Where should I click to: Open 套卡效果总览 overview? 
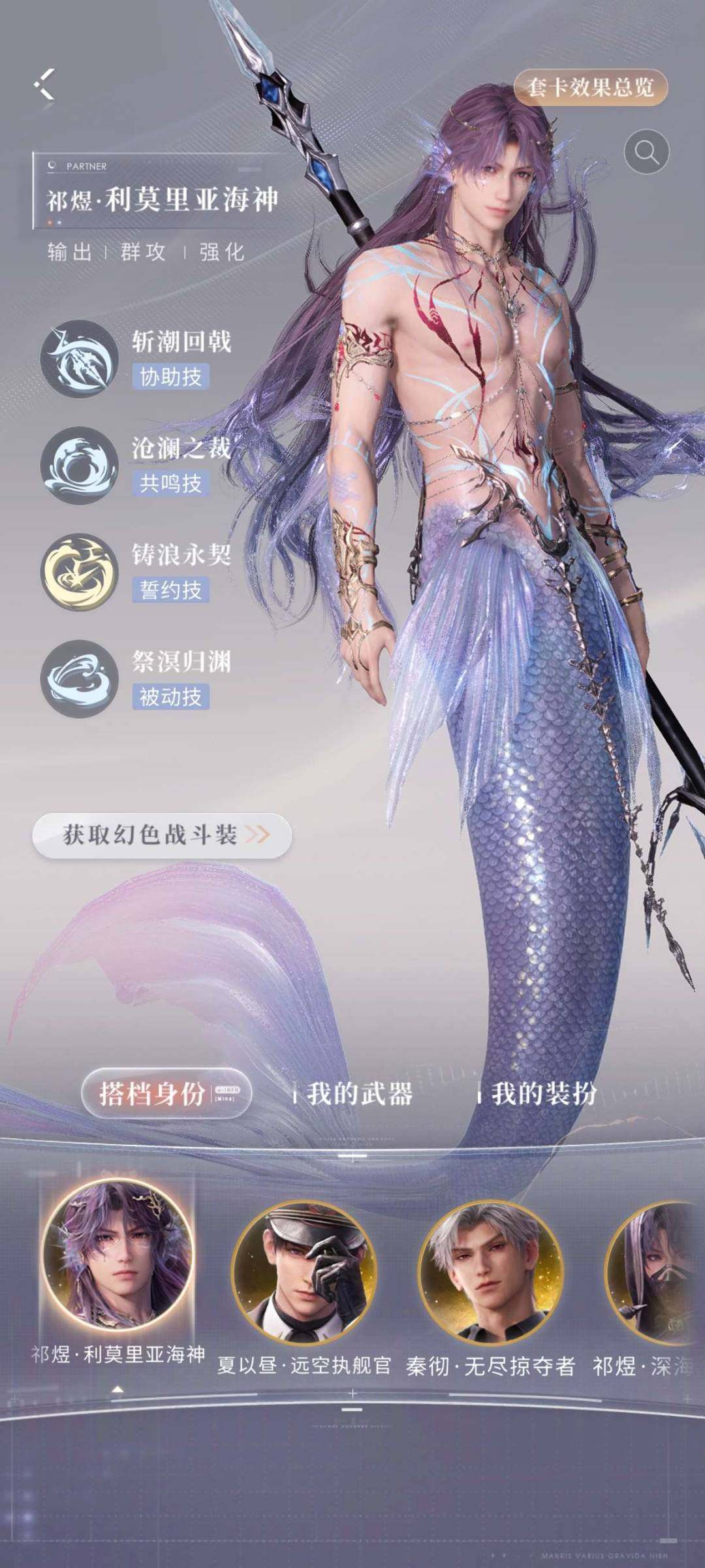[x=590, y=87]
